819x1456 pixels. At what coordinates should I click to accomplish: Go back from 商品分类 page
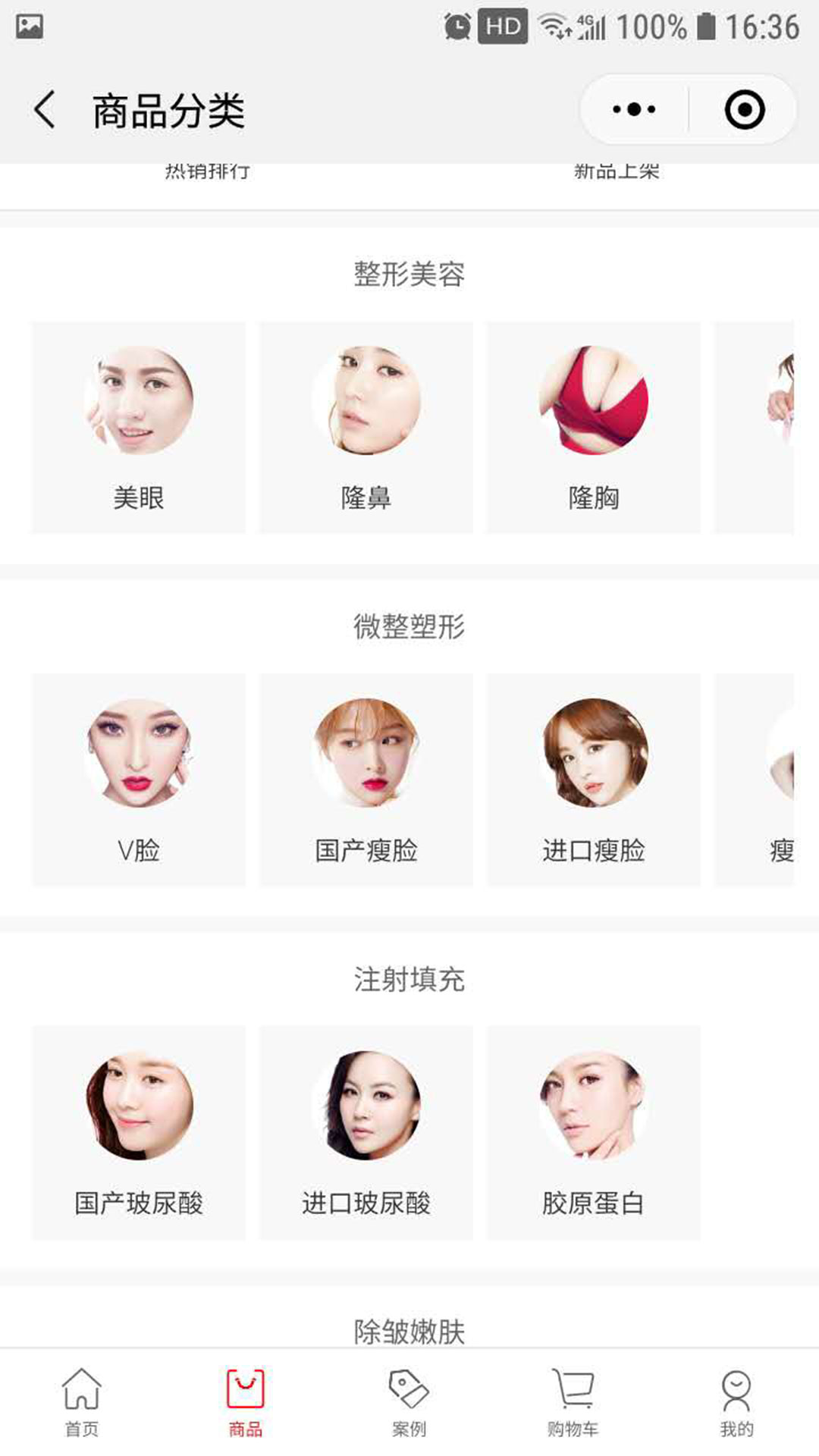45,110
